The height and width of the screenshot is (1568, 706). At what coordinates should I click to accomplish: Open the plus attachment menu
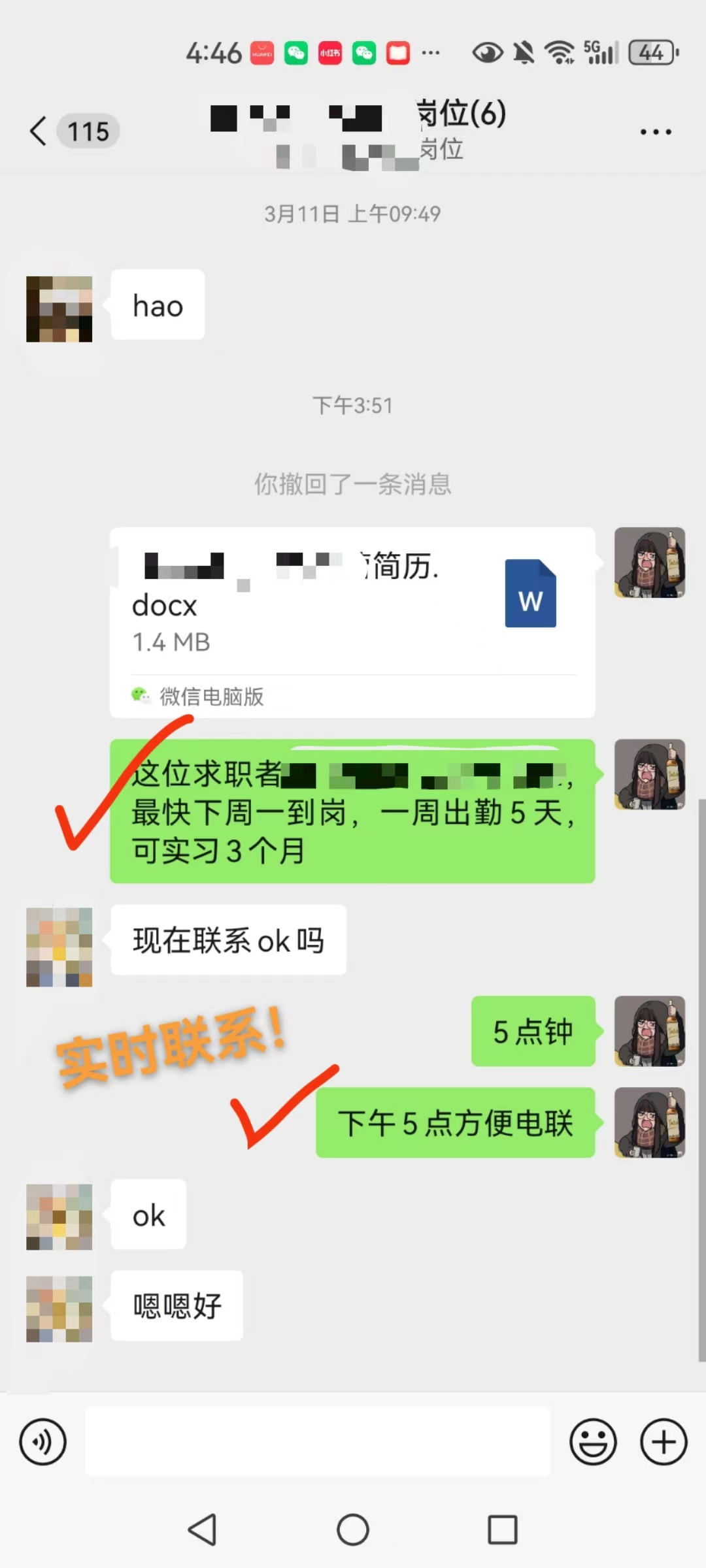pyautogui.click(x=664, y=1442)
